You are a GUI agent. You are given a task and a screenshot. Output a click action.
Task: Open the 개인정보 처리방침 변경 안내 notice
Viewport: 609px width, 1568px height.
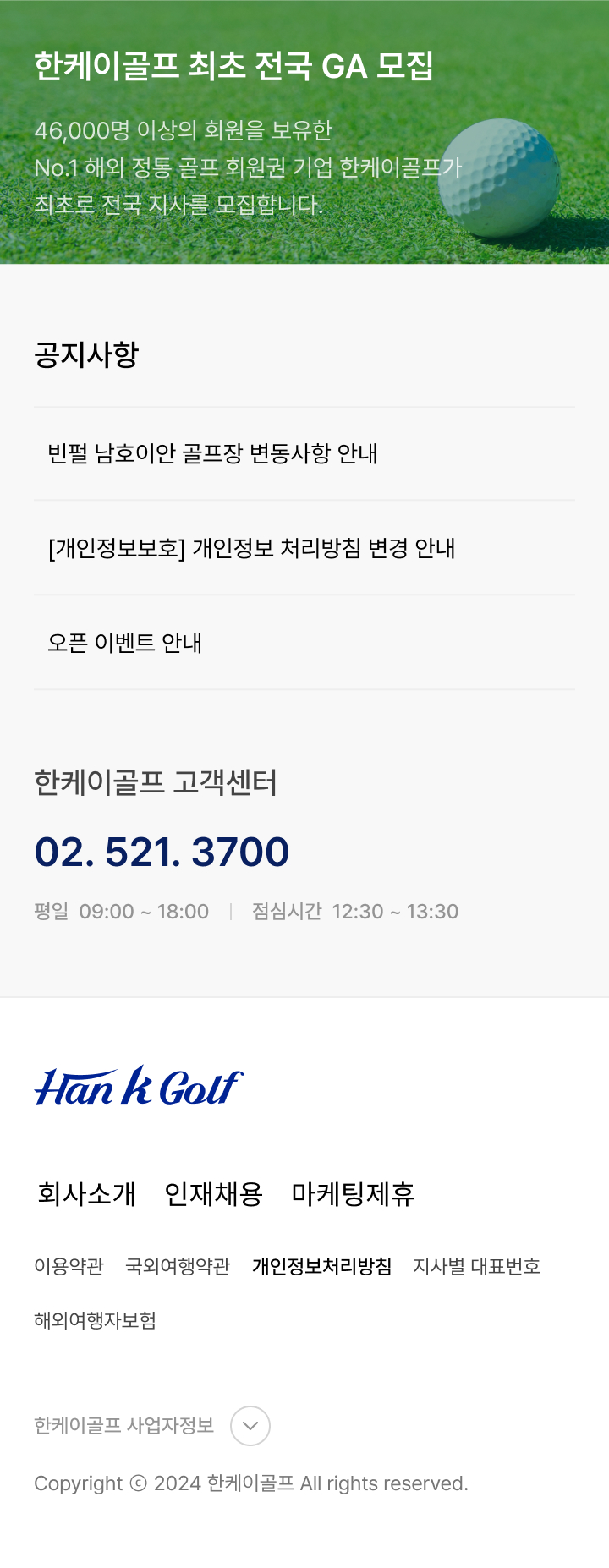tap(251, 549)
